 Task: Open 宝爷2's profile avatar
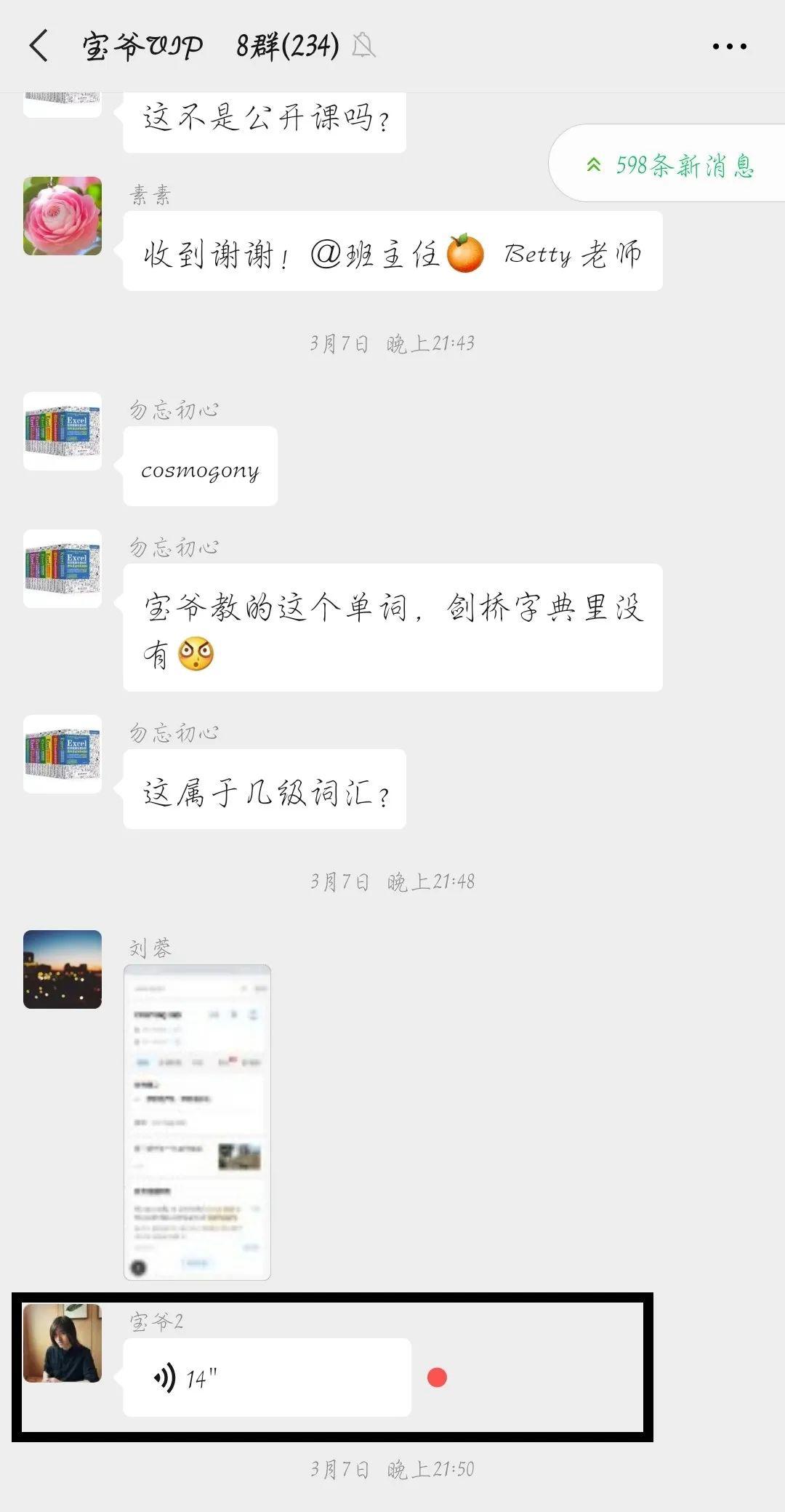pyautogui.click(x=63, y=1343)
